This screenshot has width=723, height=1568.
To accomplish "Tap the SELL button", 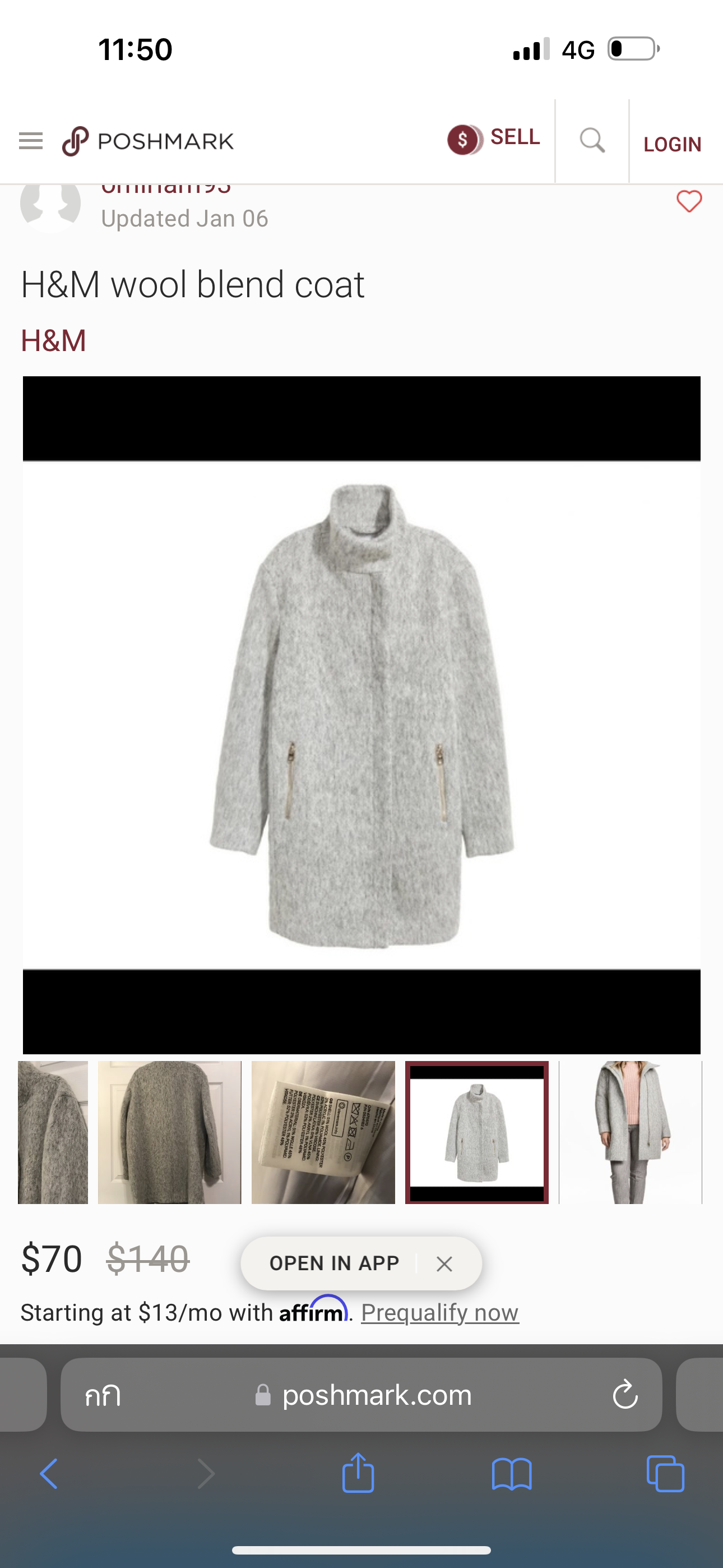I will (x=494, y=139).
